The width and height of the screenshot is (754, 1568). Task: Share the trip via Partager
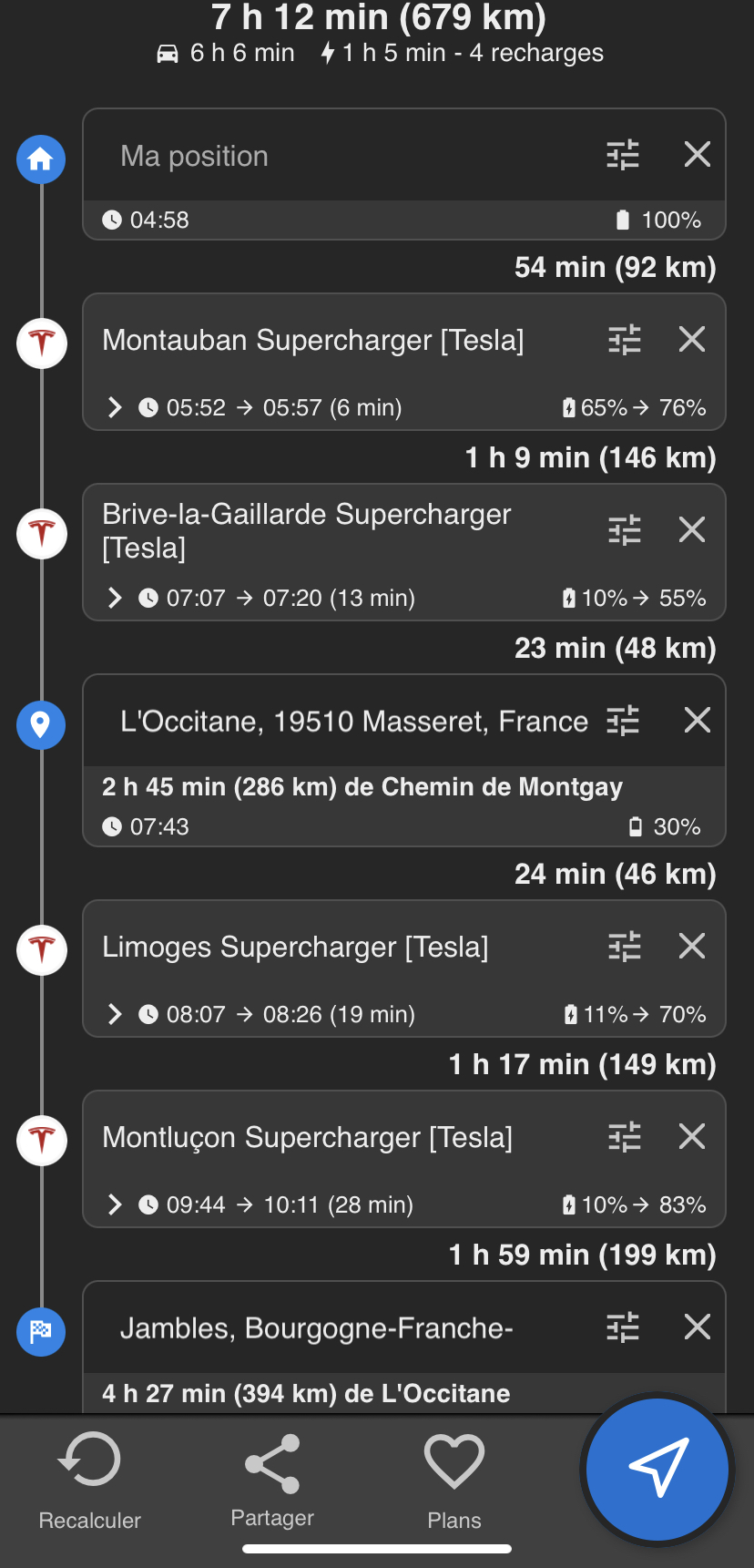(x=272, y=1479)
